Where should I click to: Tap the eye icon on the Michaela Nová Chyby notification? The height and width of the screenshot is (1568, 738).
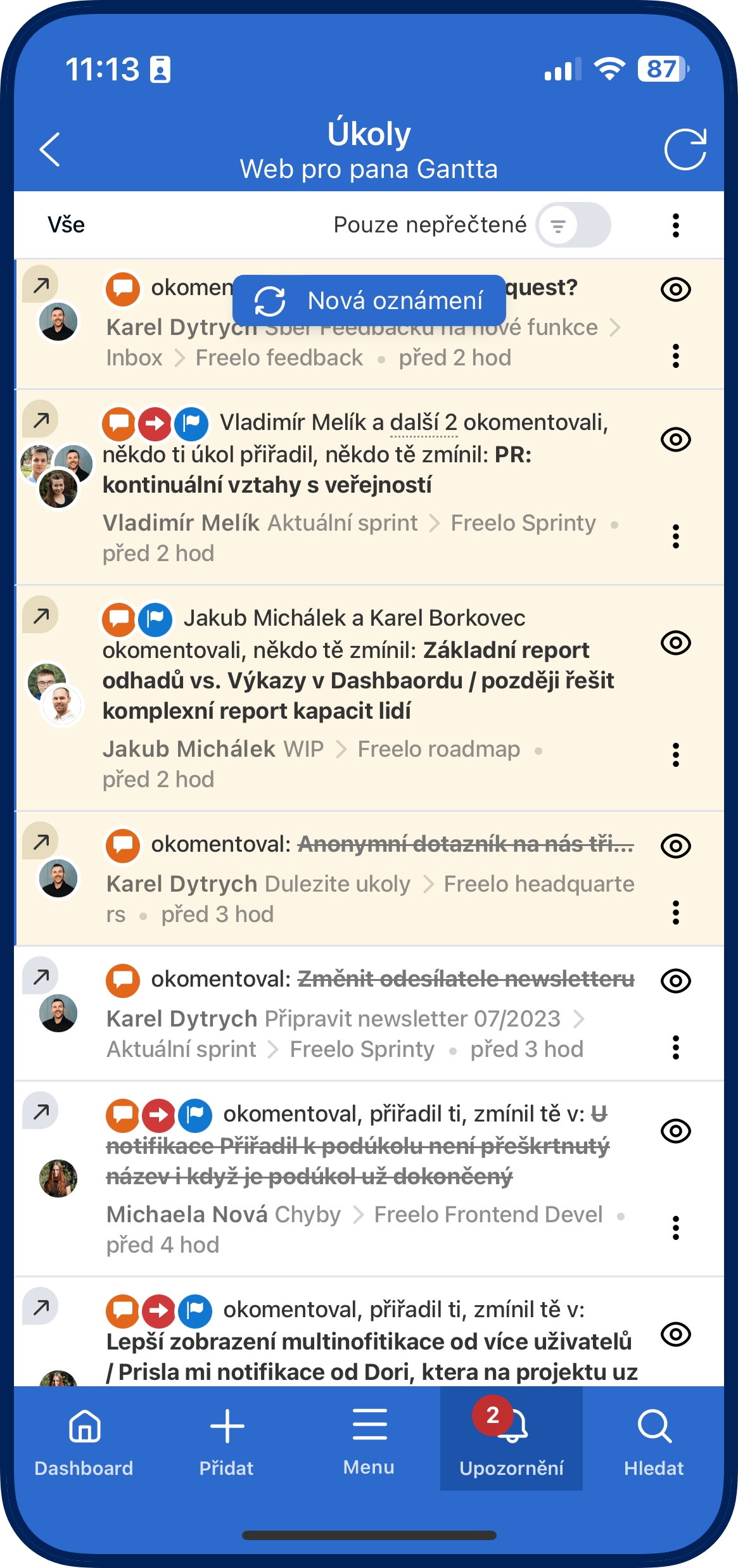pyautogui.click(x=676, y=1130)
